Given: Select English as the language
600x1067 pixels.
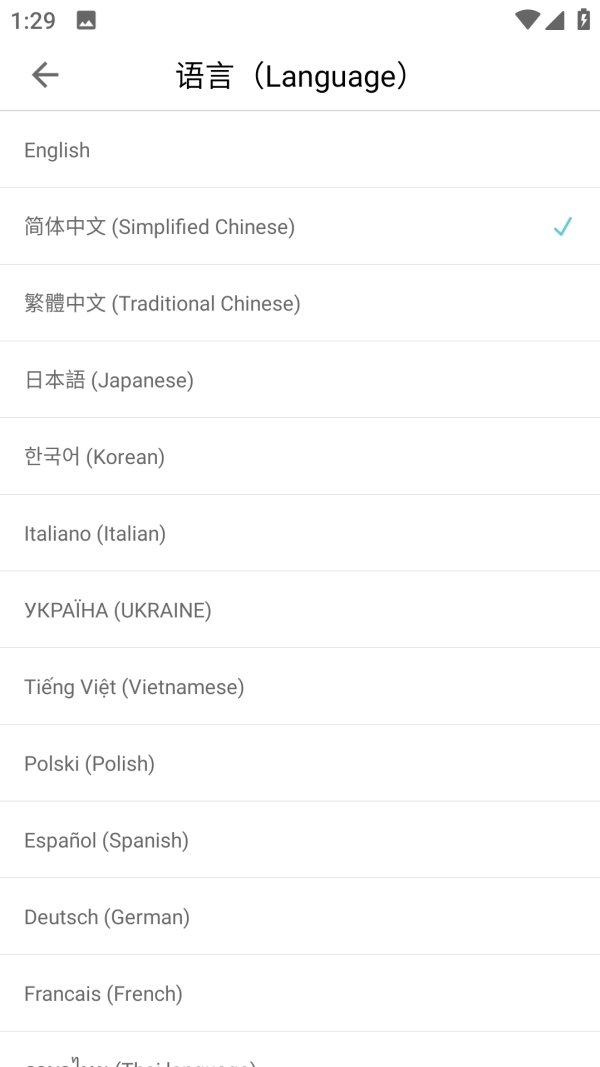Looking at the screenshot, I should point(57,150).
